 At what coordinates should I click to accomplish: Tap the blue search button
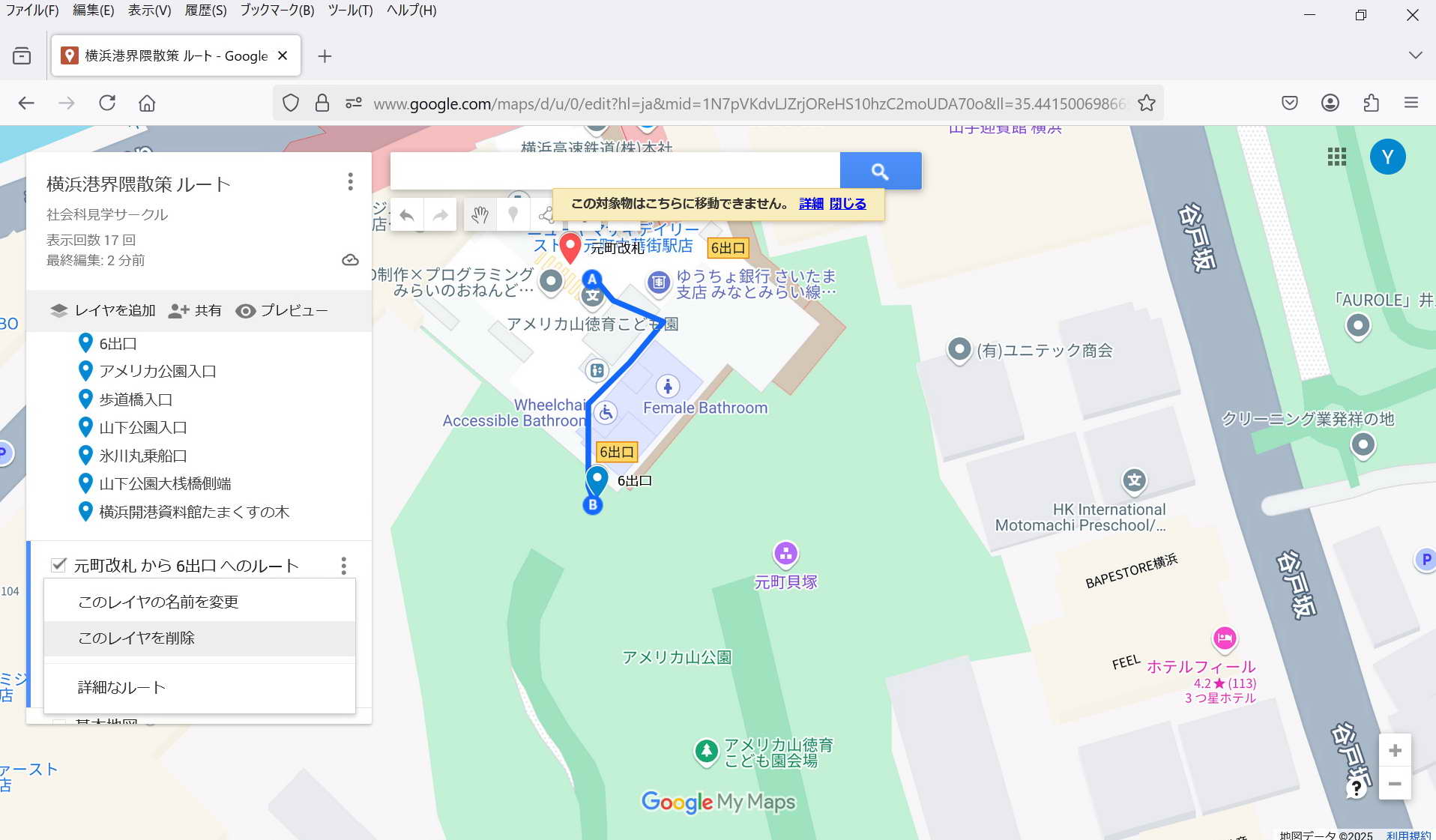[x=880, y=172]
